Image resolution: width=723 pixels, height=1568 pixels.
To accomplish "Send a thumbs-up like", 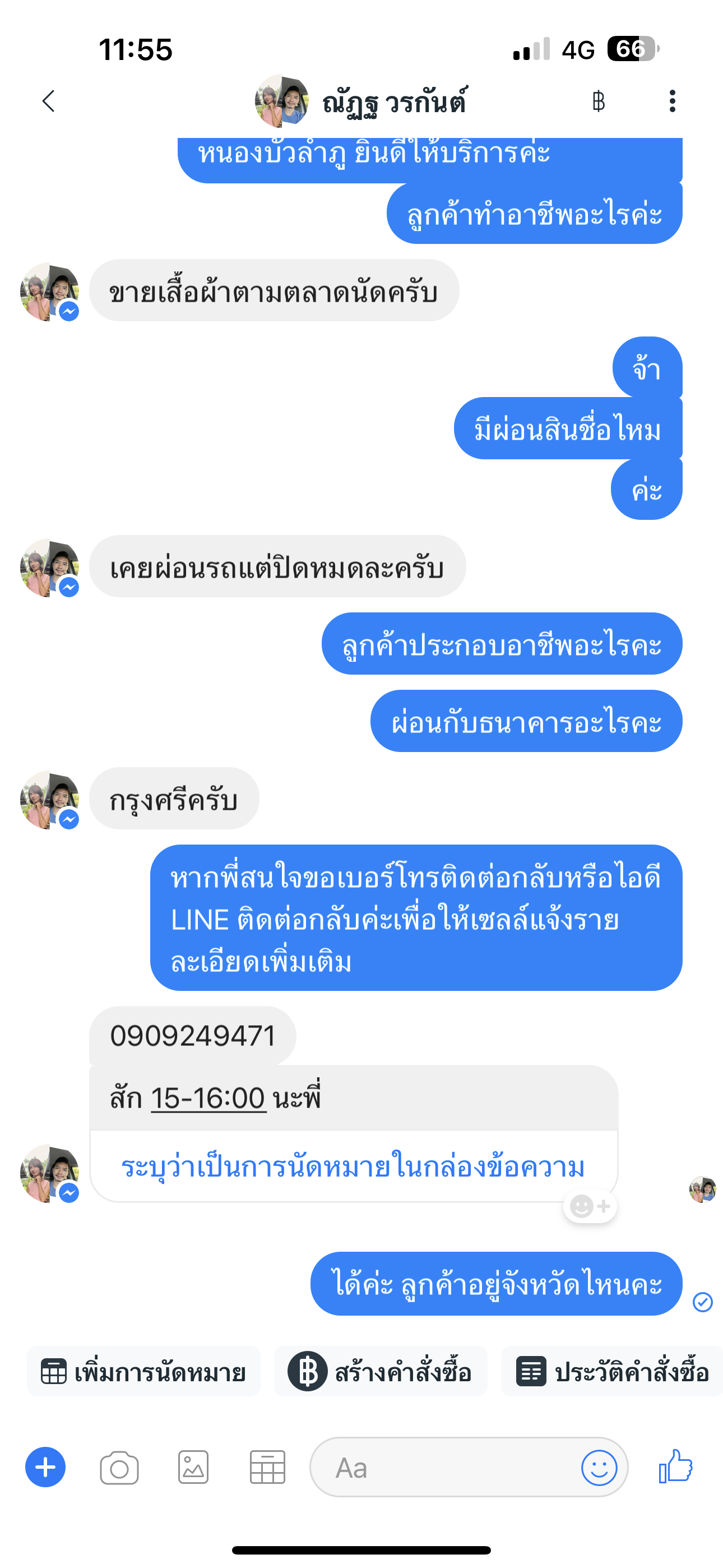I will (x=676, y=1466).
